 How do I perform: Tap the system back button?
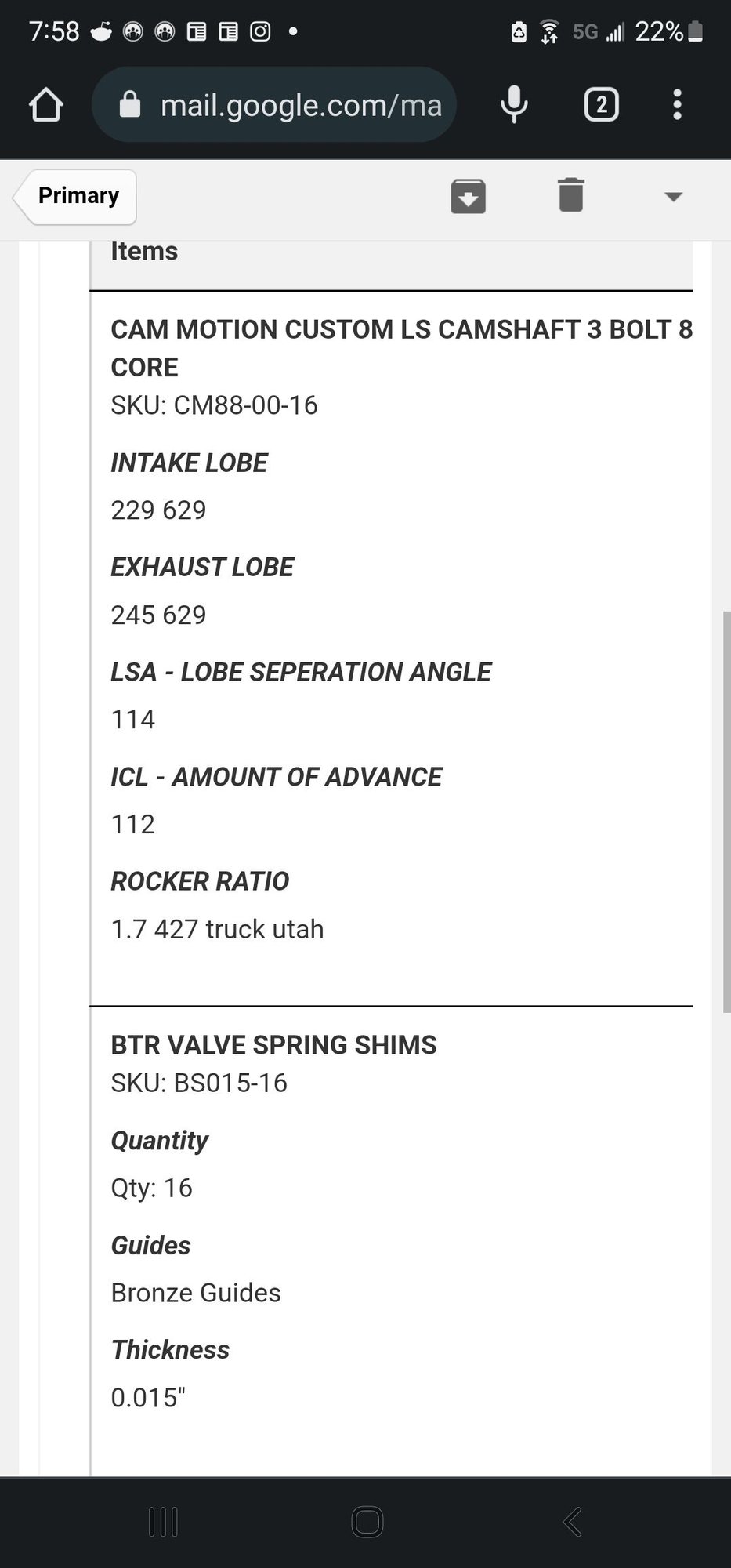(x=572, y=1522)
